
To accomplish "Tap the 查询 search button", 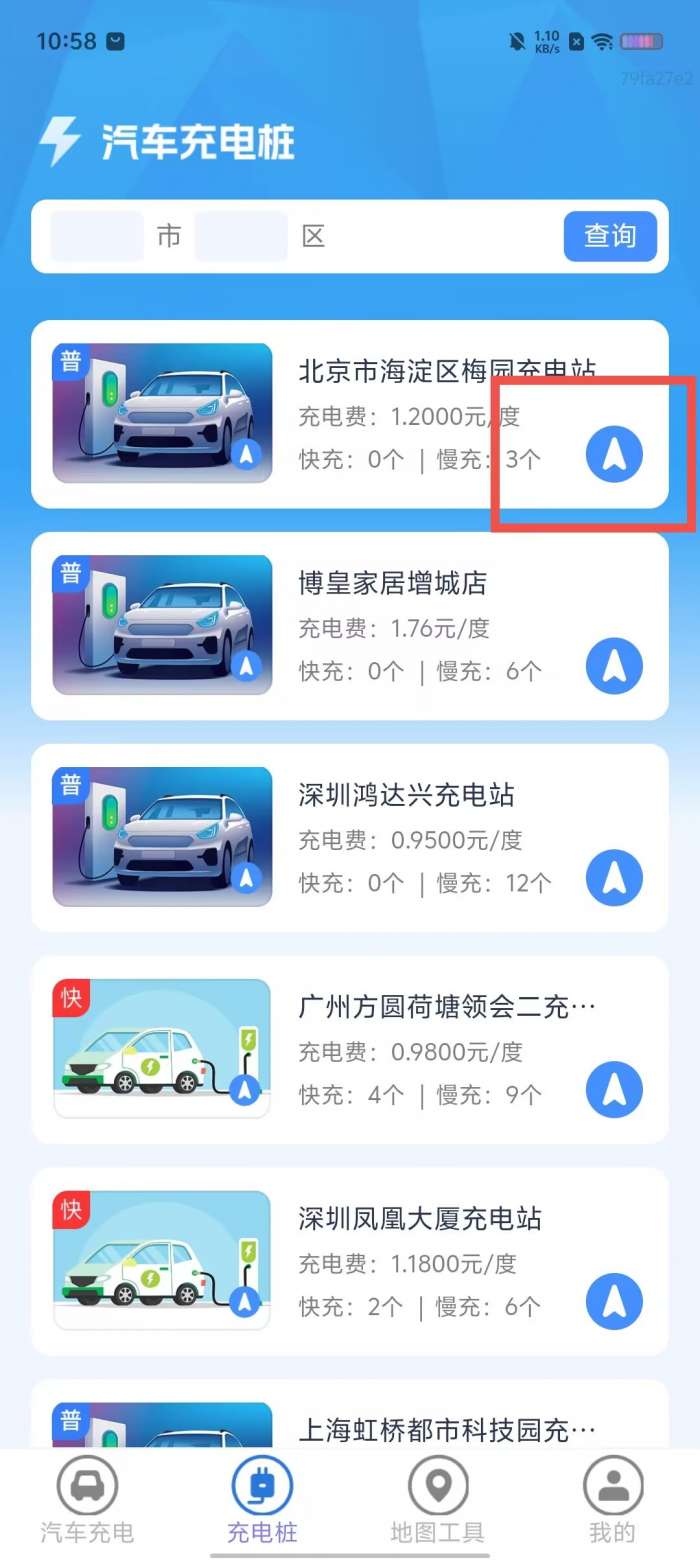I will click(x=609, y=237).
